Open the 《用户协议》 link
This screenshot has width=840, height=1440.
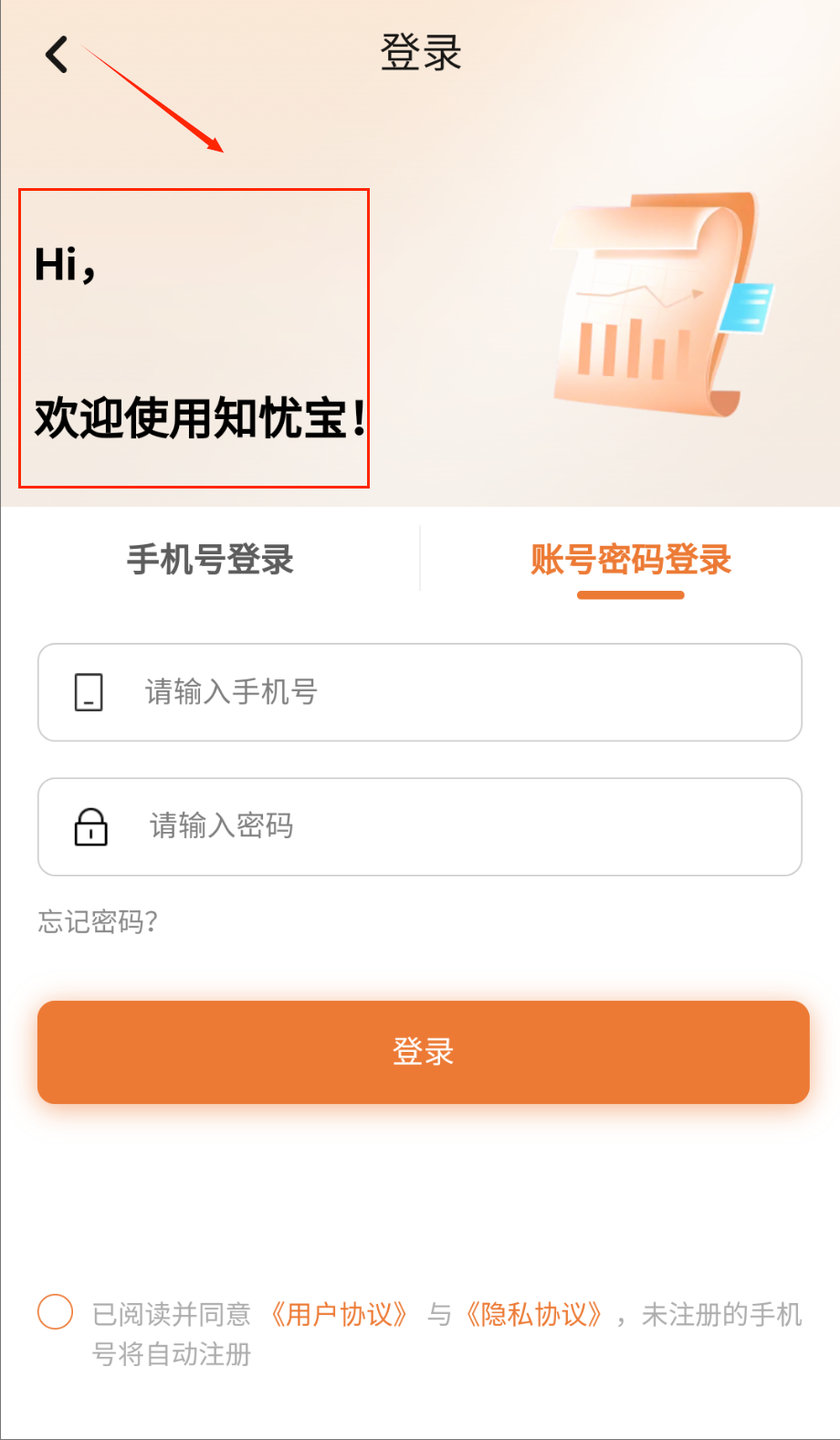(x=339, y=1315)
